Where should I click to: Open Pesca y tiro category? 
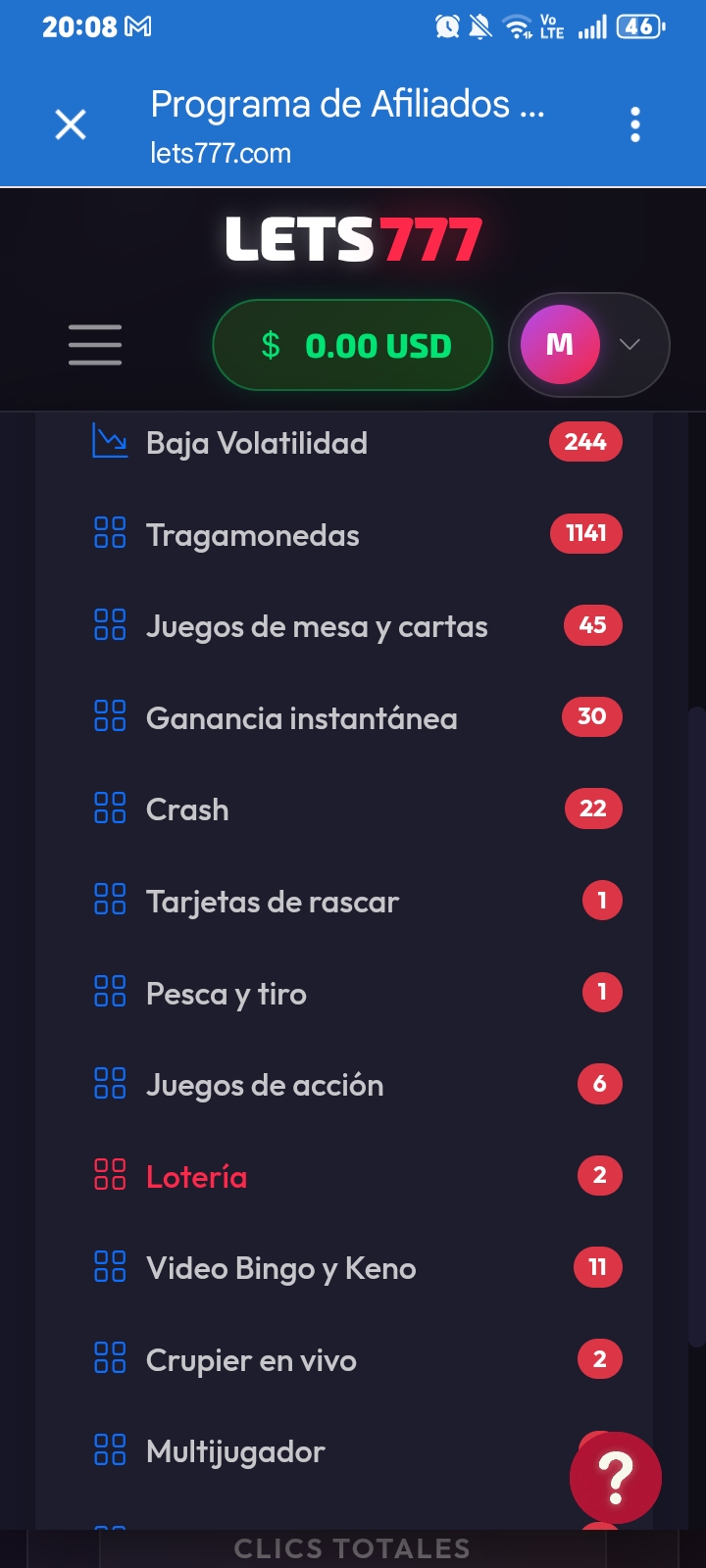(x=357, y=993)
